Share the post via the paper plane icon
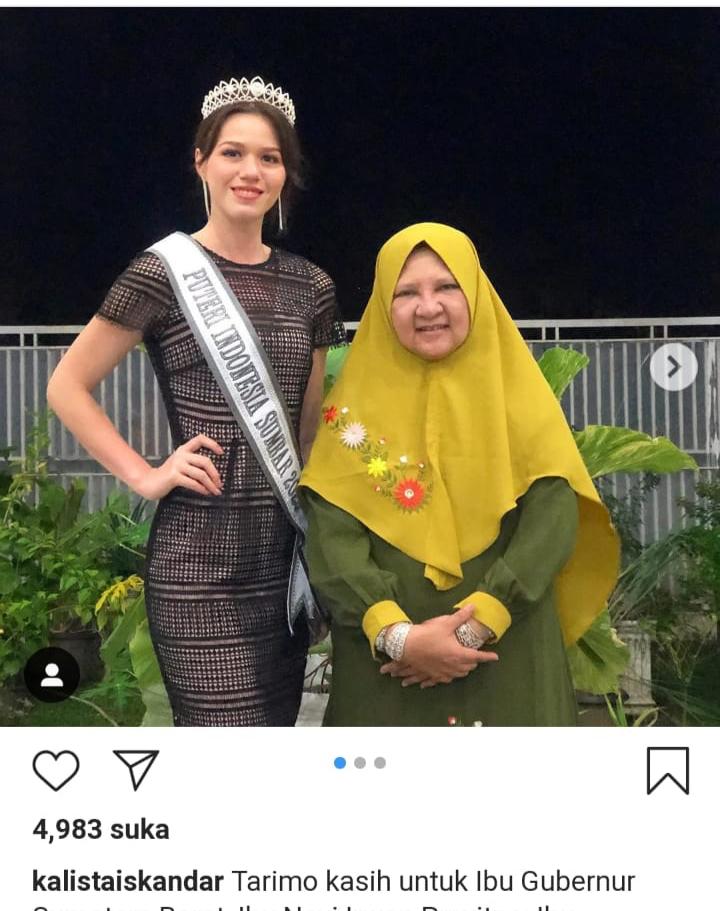 pyautogui.click(x=136, y=770)
